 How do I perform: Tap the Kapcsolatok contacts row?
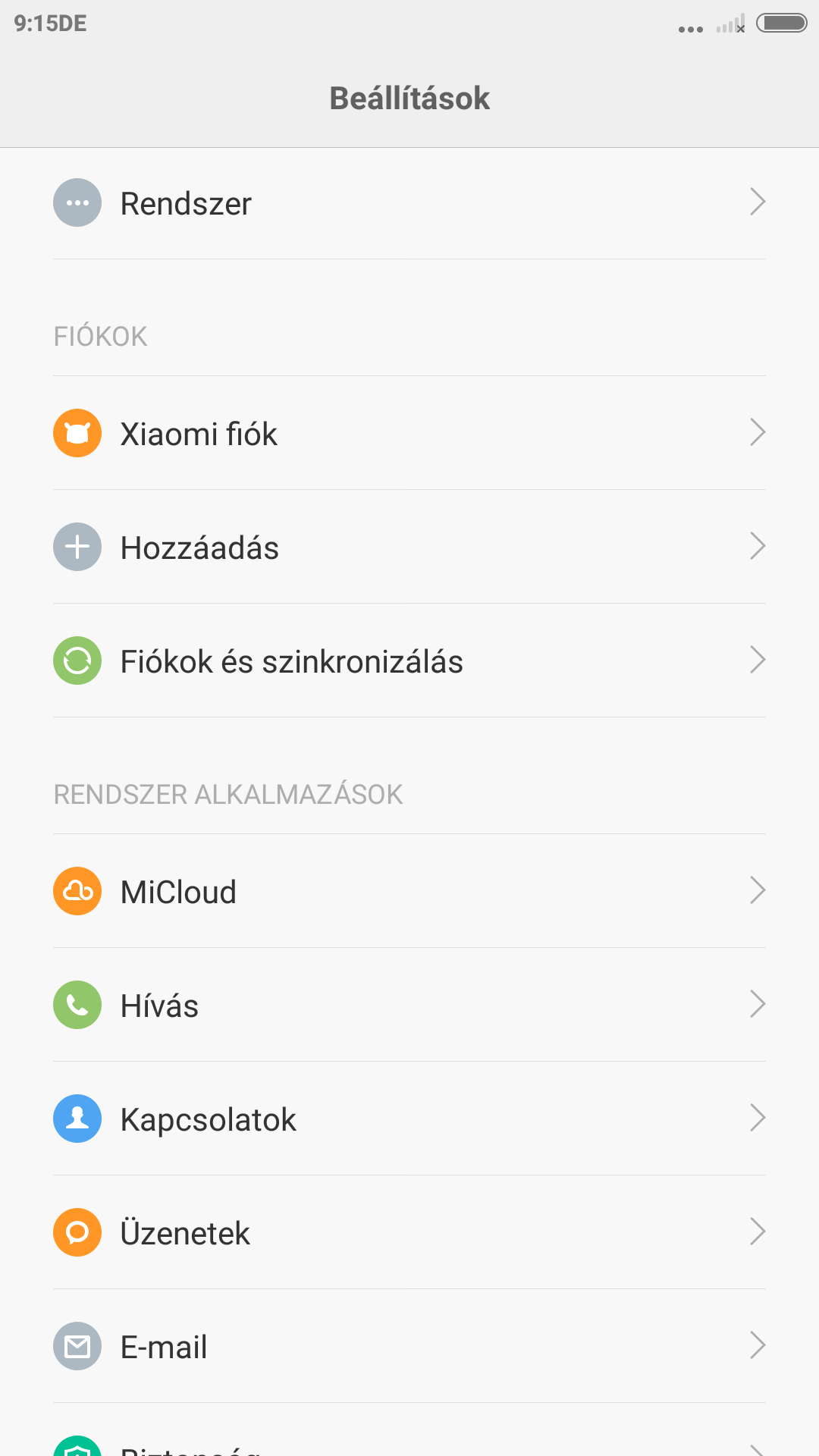click(x=409, y=1119)
